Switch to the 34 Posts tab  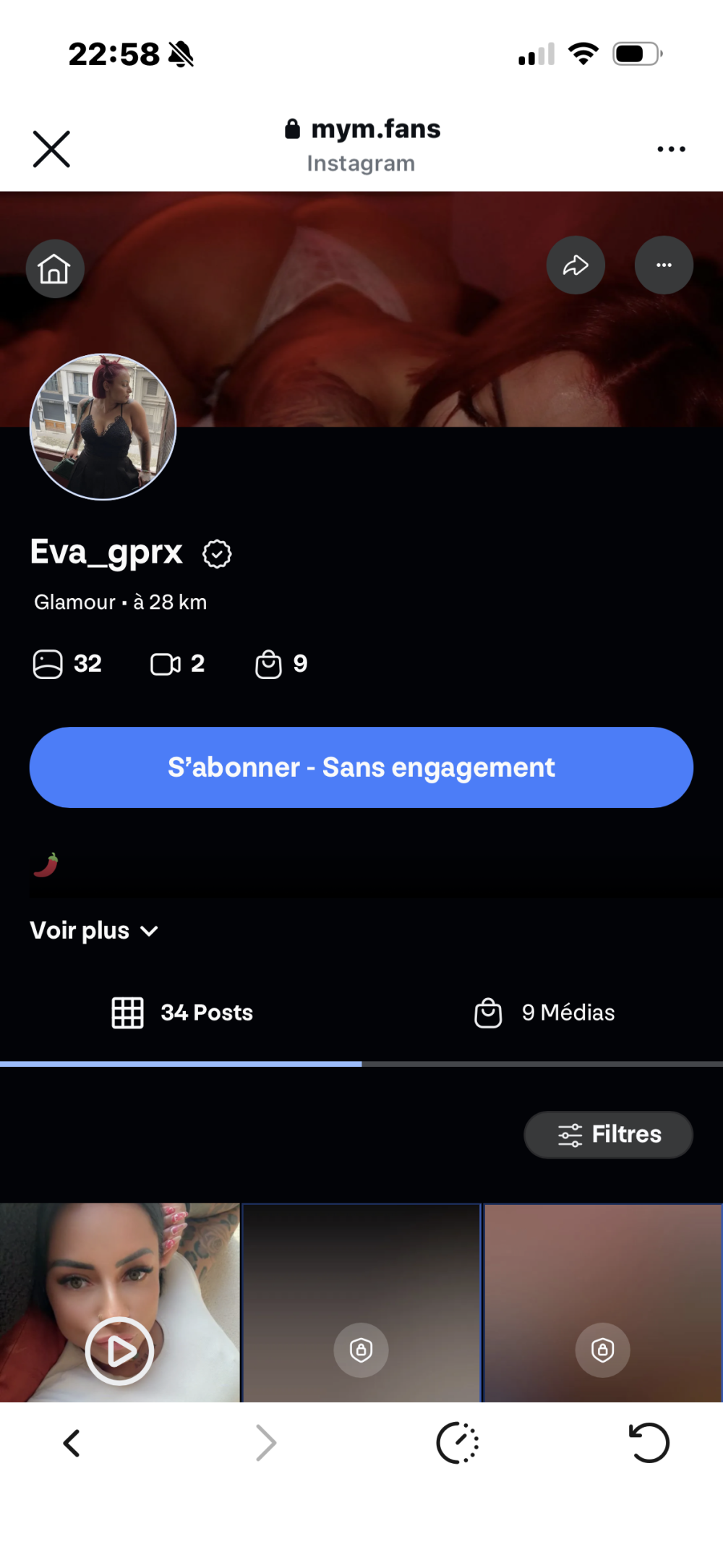[182, 1013]
